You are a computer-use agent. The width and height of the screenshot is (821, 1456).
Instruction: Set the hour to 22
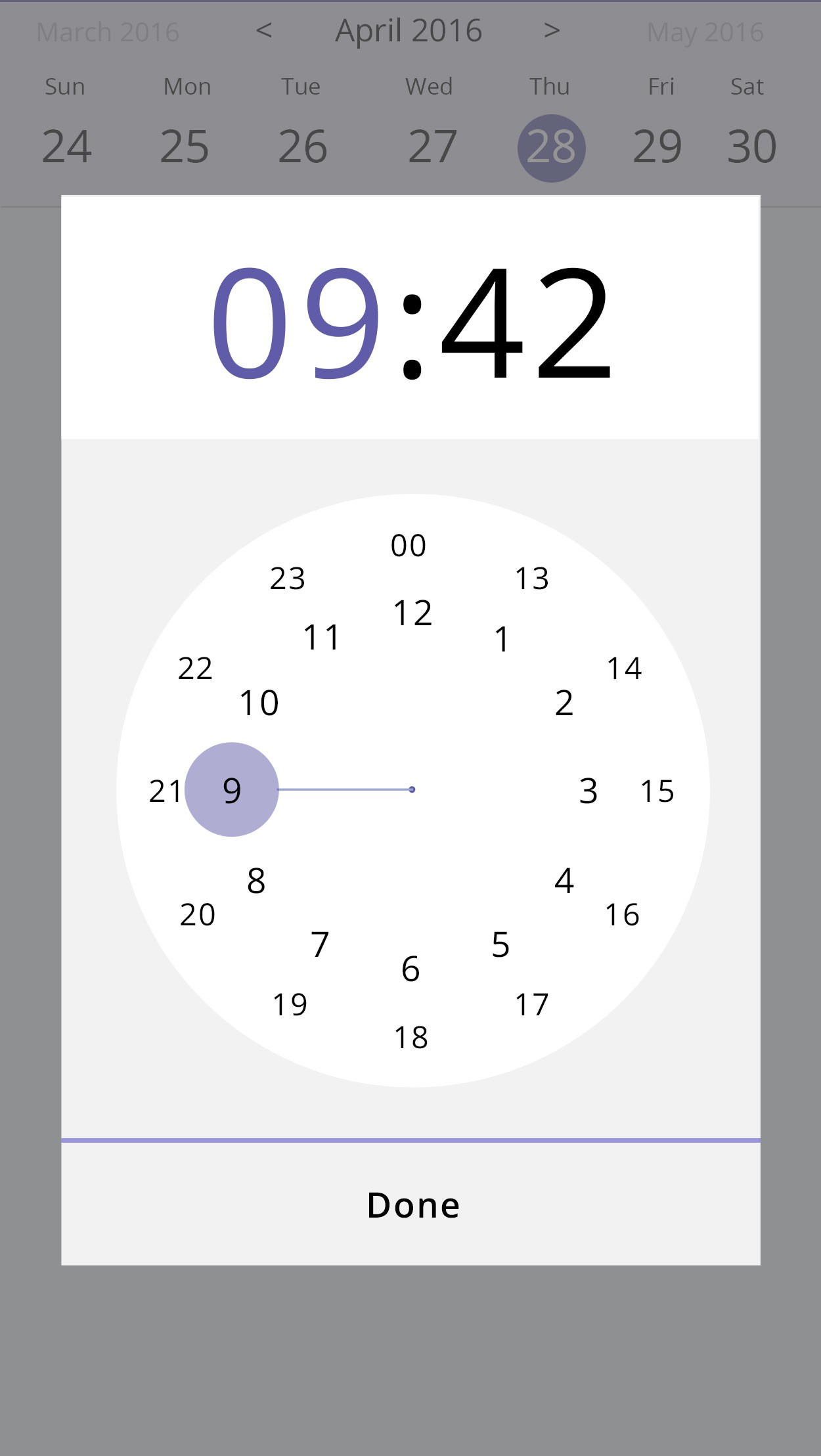(195, 669)
